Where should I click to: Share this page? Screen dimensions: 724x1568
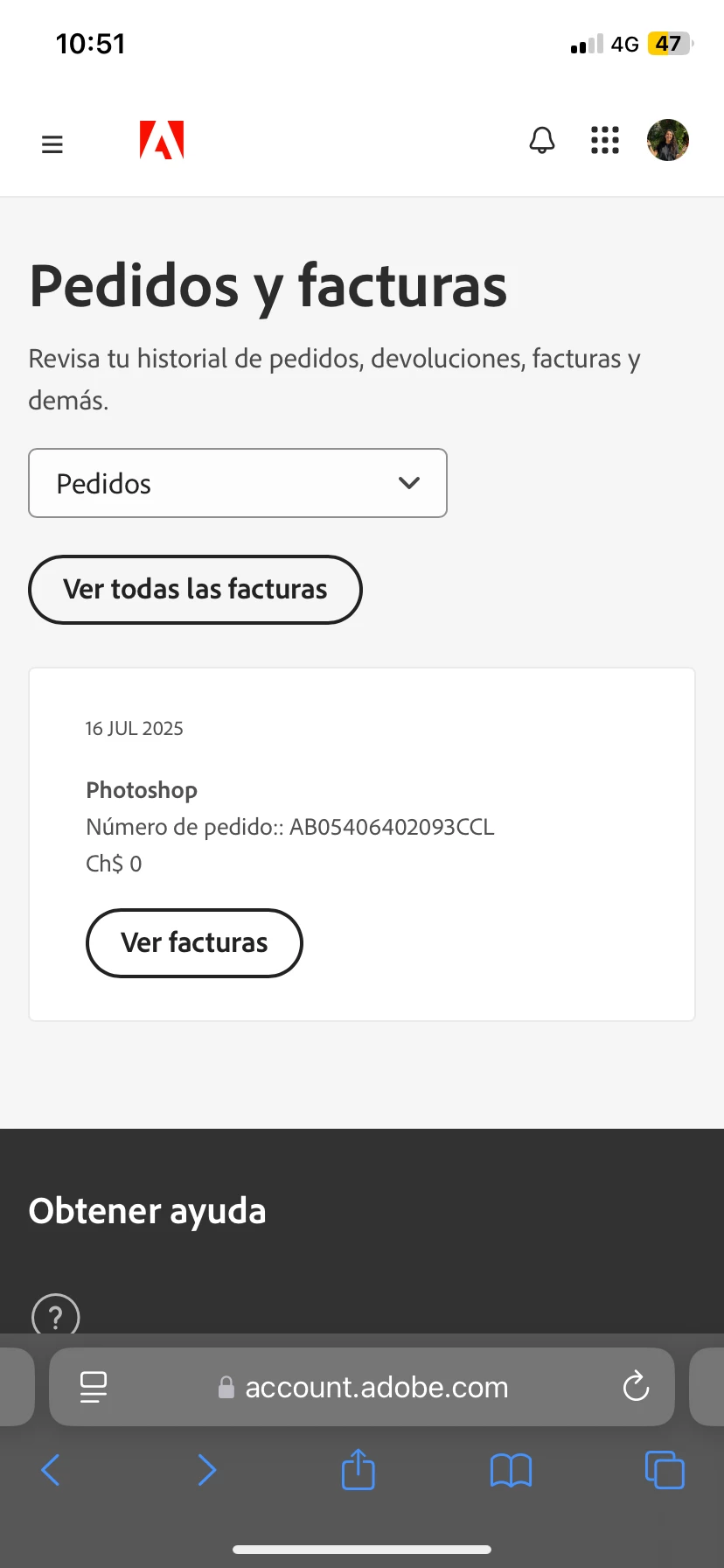358,1470
